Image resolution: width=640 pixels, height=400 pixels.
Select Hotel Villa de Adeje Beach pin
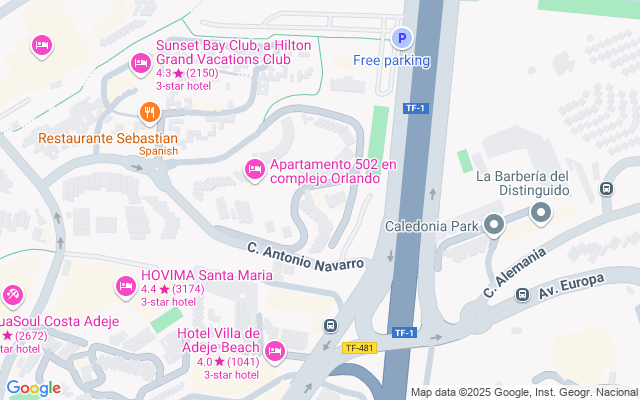pyautogui.click(x=275, y=349)
